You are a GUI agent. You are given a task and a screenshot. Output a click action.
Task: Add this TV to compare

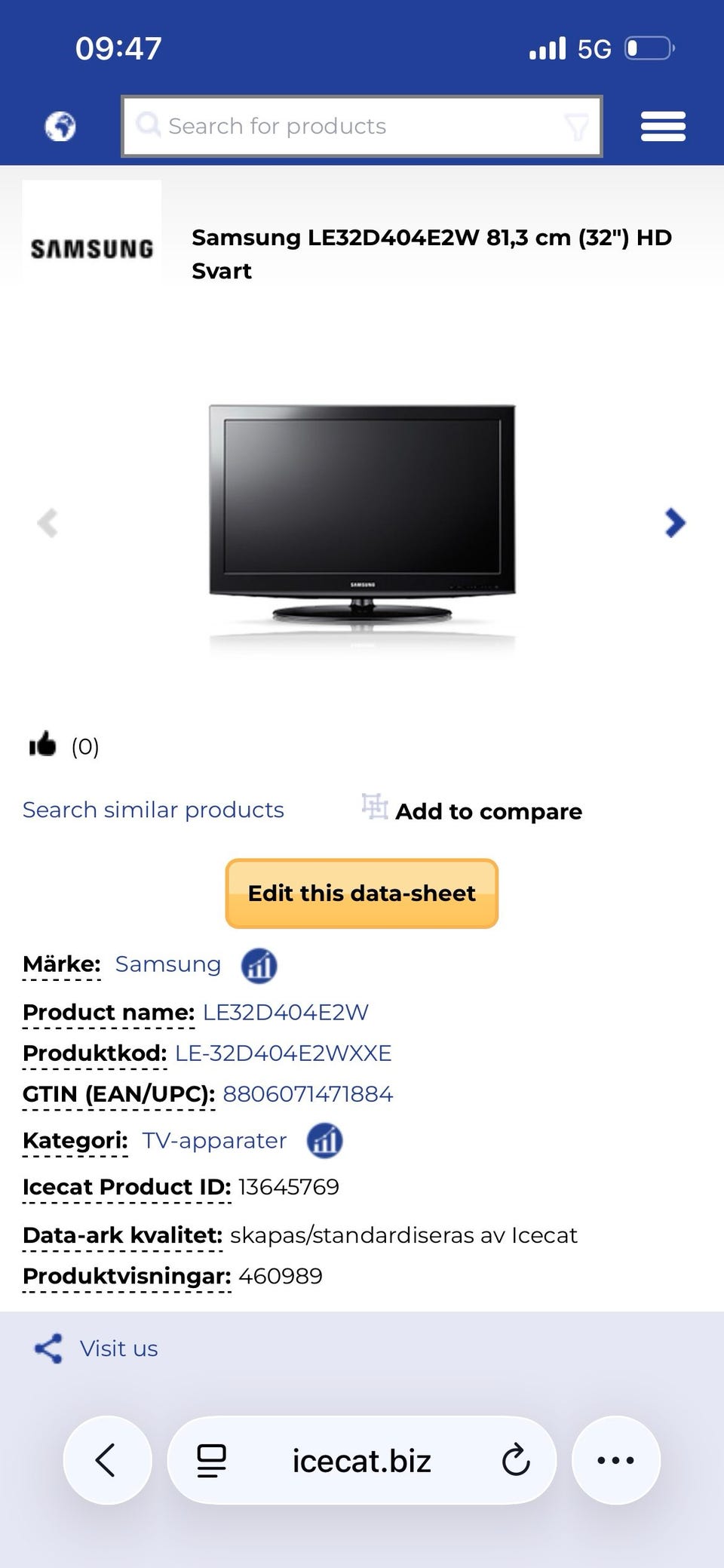click(x=473, y=810)
